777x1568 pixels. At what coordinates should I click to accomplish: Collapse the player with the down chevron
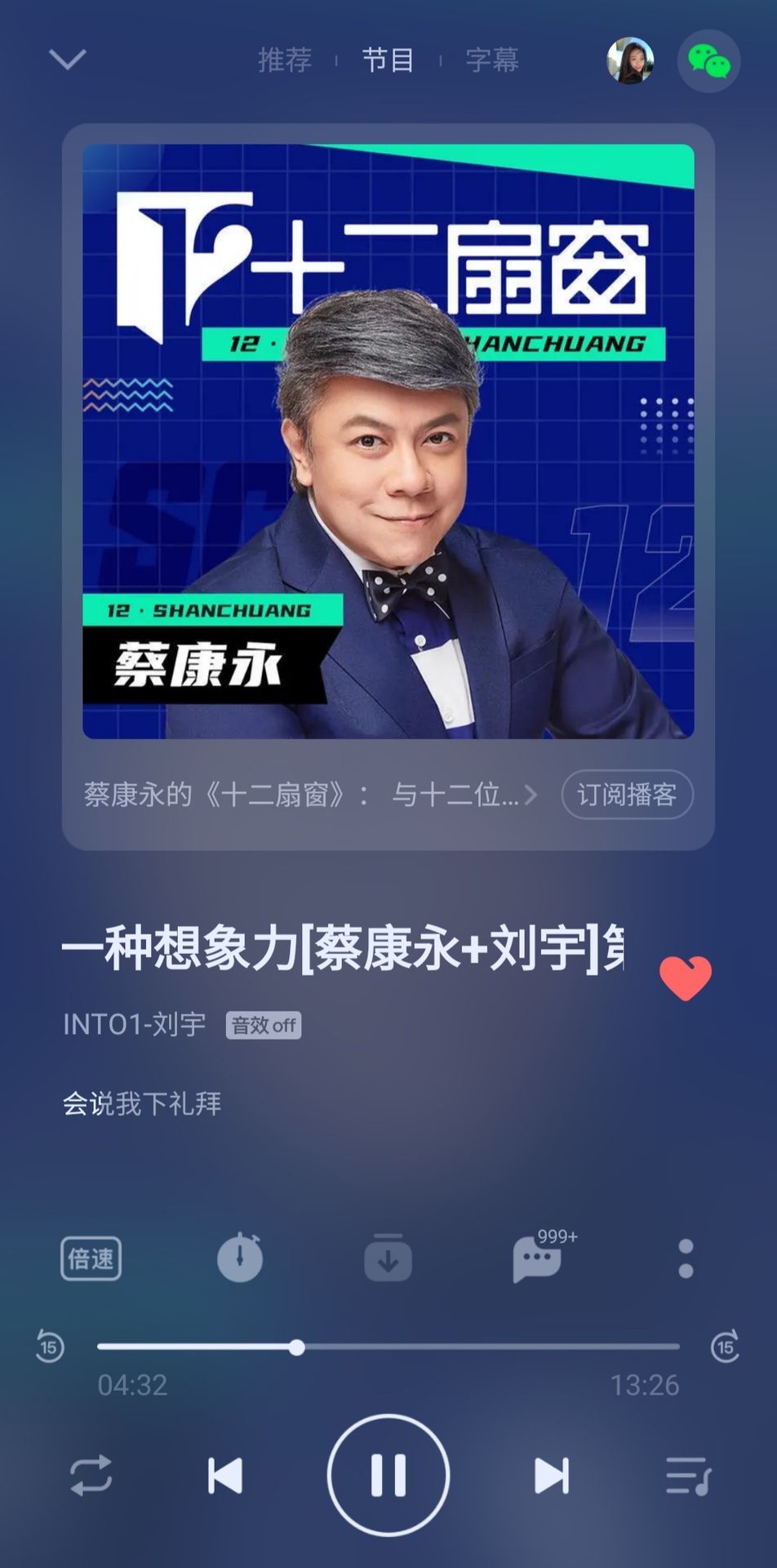[x=67, y=60]
